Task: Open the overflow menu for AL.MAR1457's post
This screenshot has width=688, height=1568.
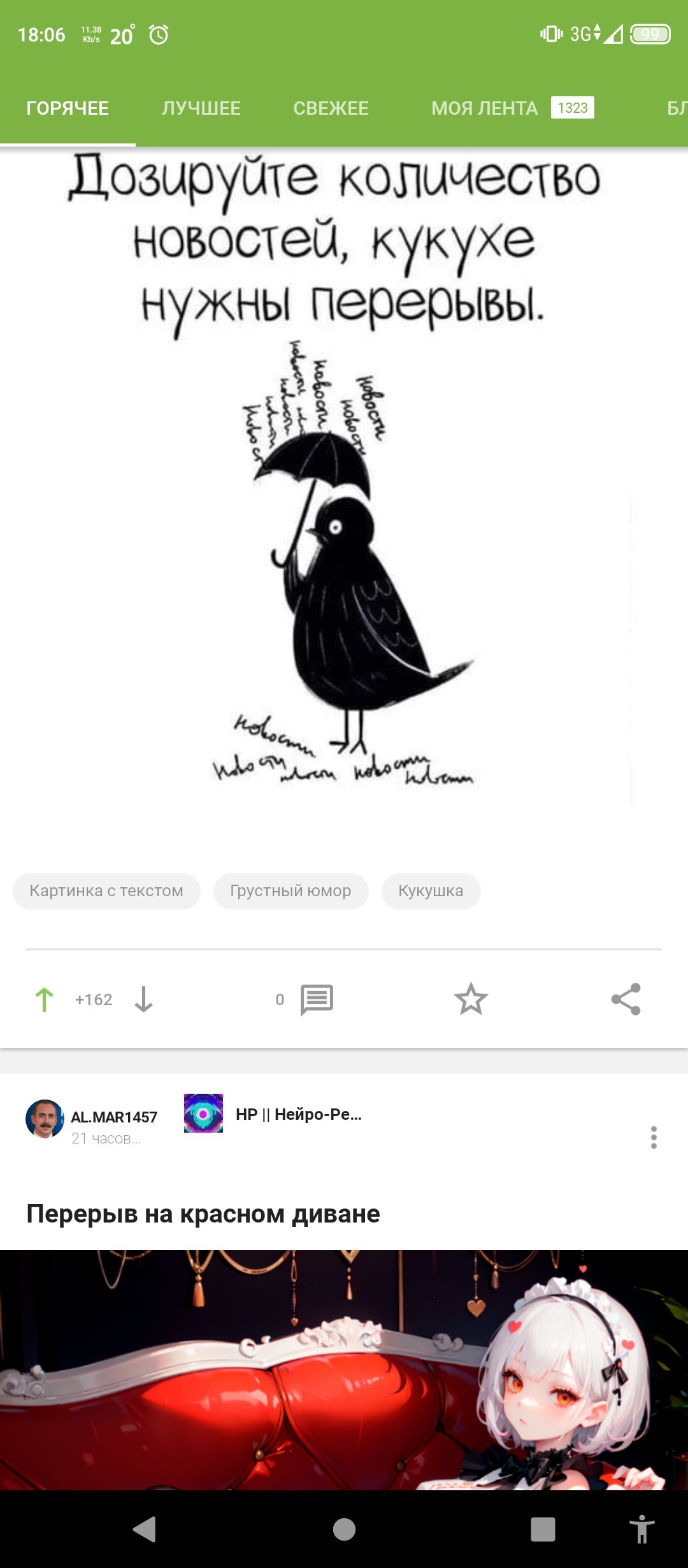Action: (654, 1137)
